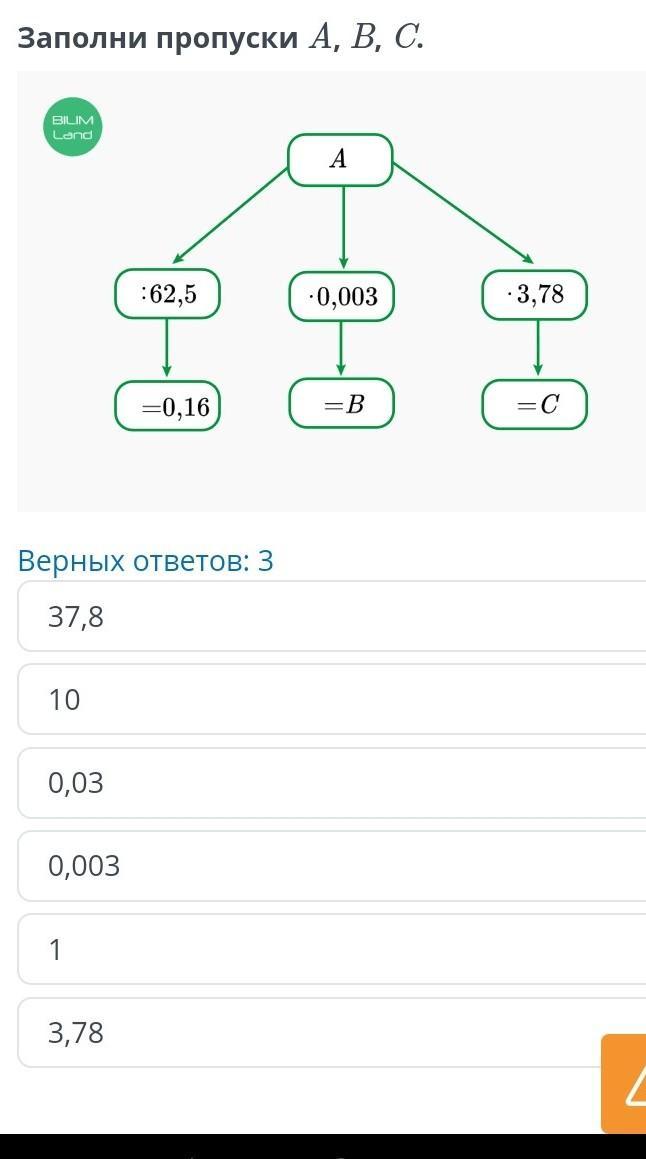Choose the answer option 10
The image size is (646, 1159).
point(330,700)
